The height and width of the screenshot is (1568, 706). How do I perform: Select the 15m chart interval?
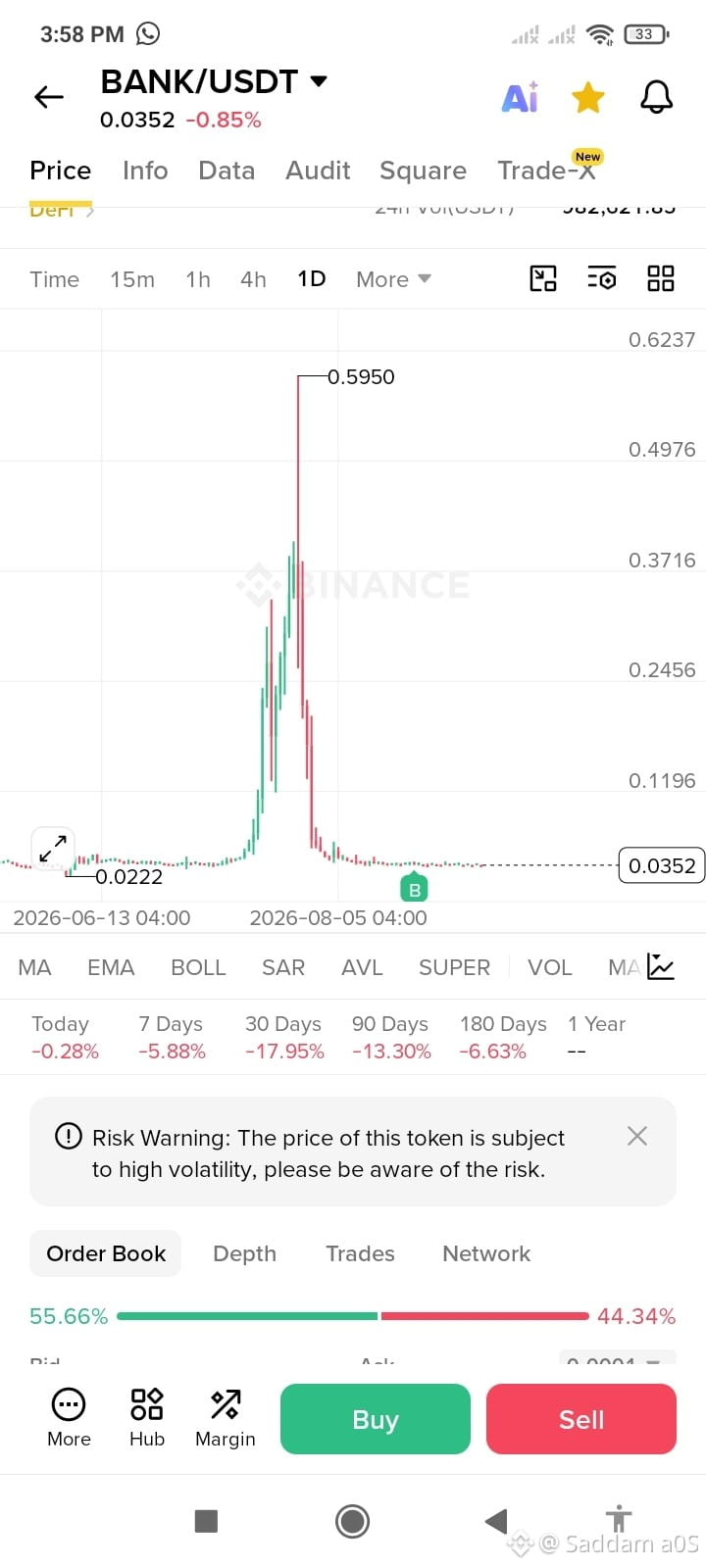click(132, 279)
